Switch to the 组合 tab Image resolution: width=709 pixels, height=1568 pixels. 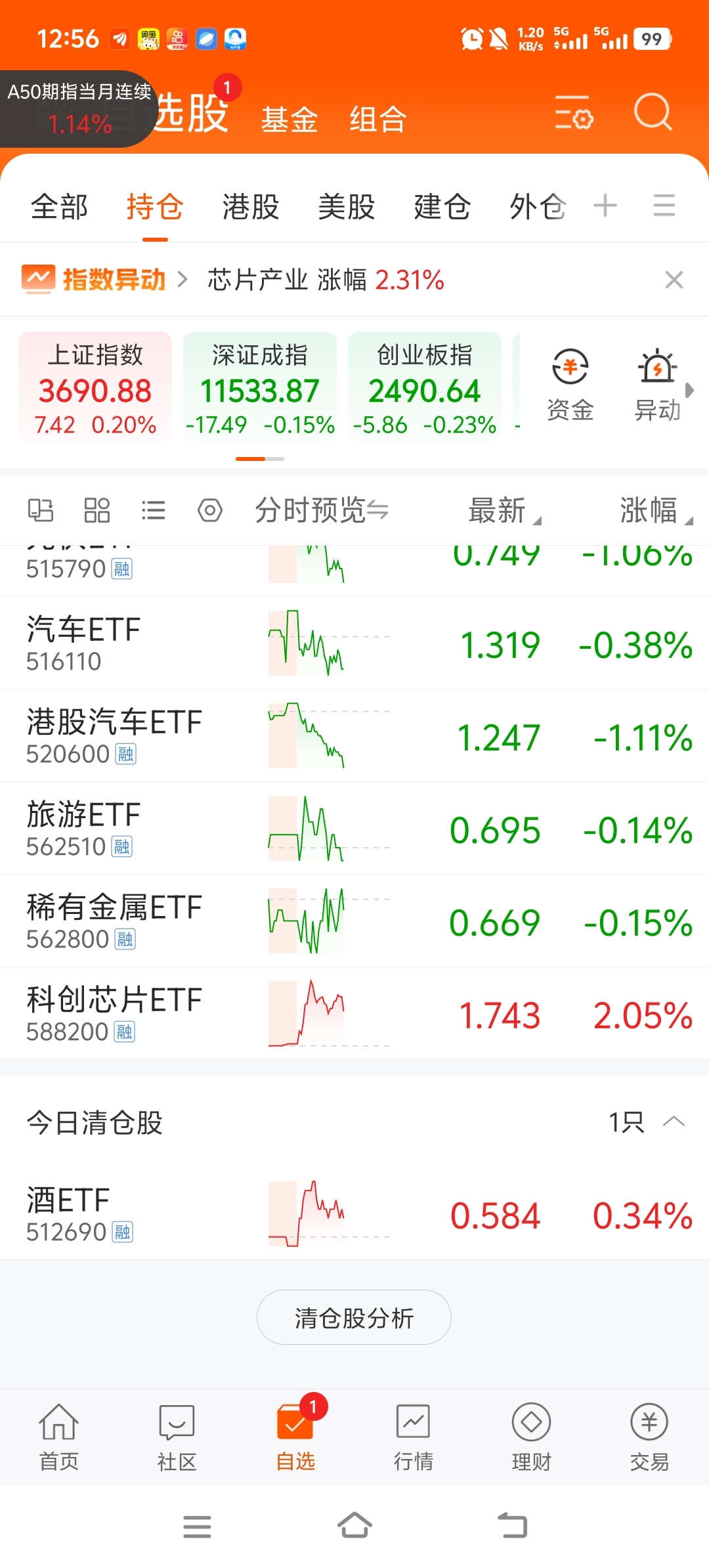[378, 120]
